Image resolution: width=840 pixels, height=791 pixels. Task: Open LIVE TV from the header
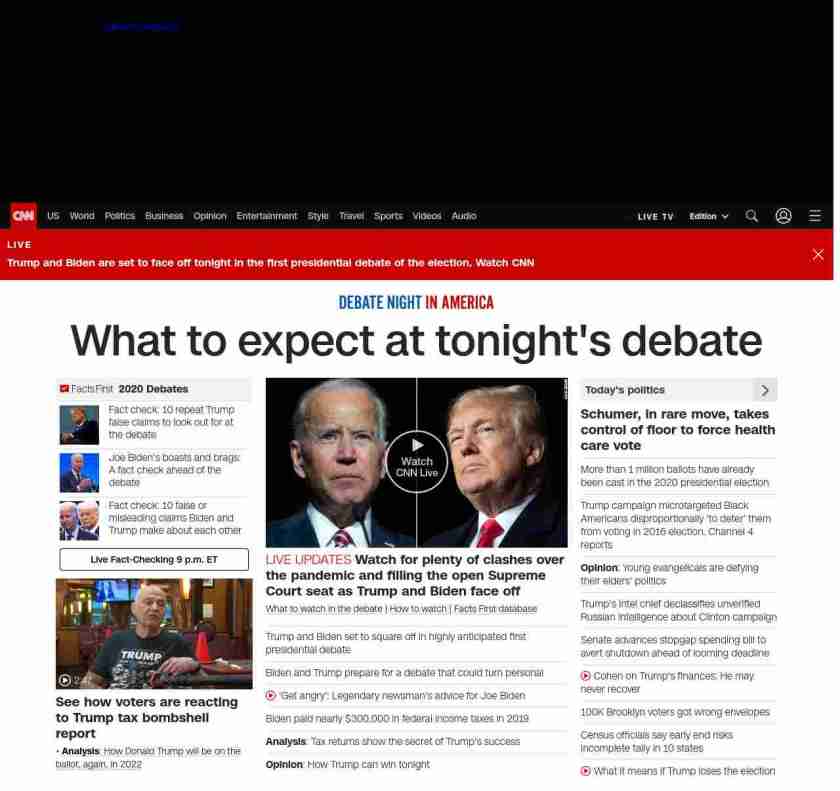(655, 216)
